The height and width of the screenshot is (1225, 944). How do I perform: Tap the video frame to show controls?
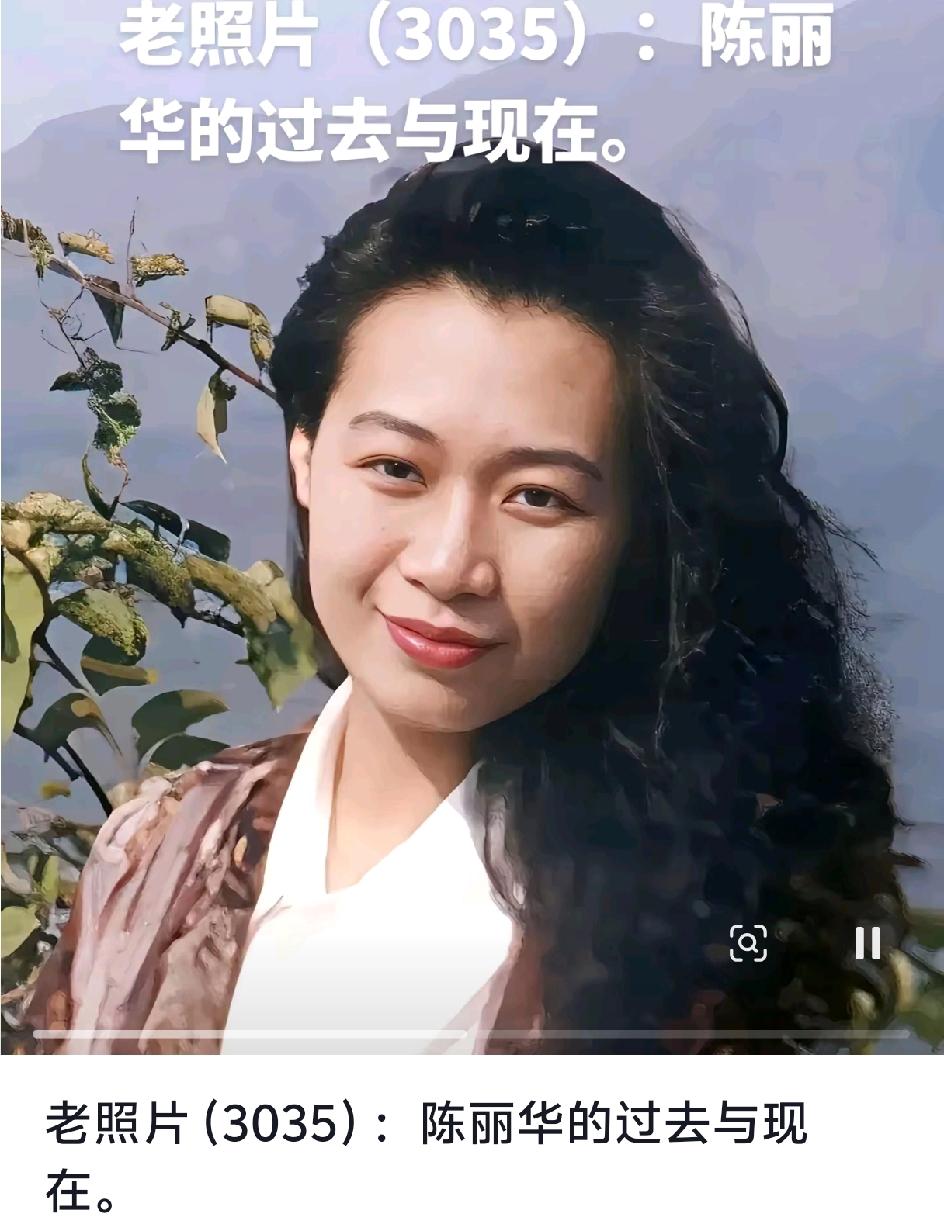[x=472, y=600]
